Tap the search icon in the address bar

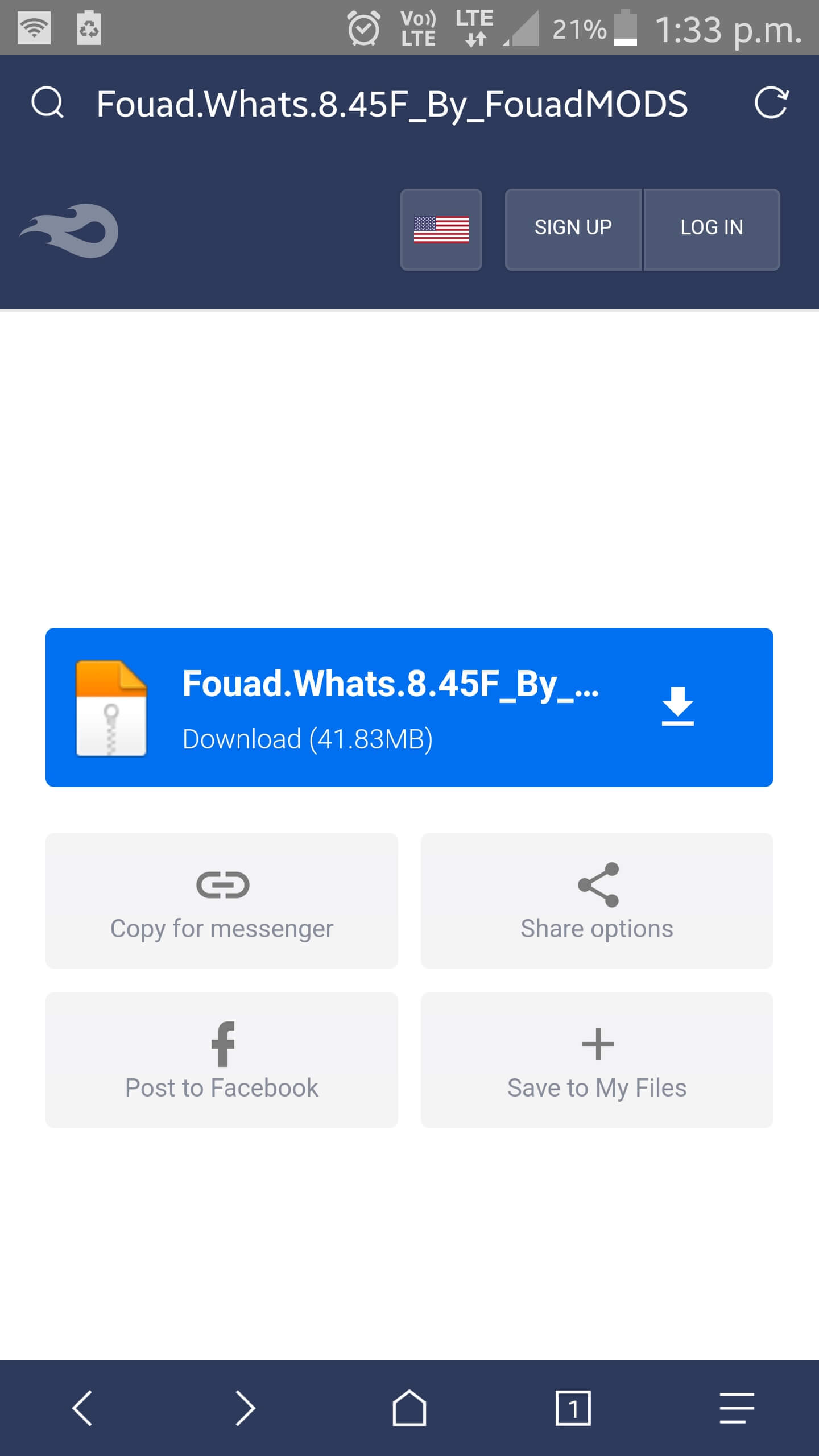47,103
